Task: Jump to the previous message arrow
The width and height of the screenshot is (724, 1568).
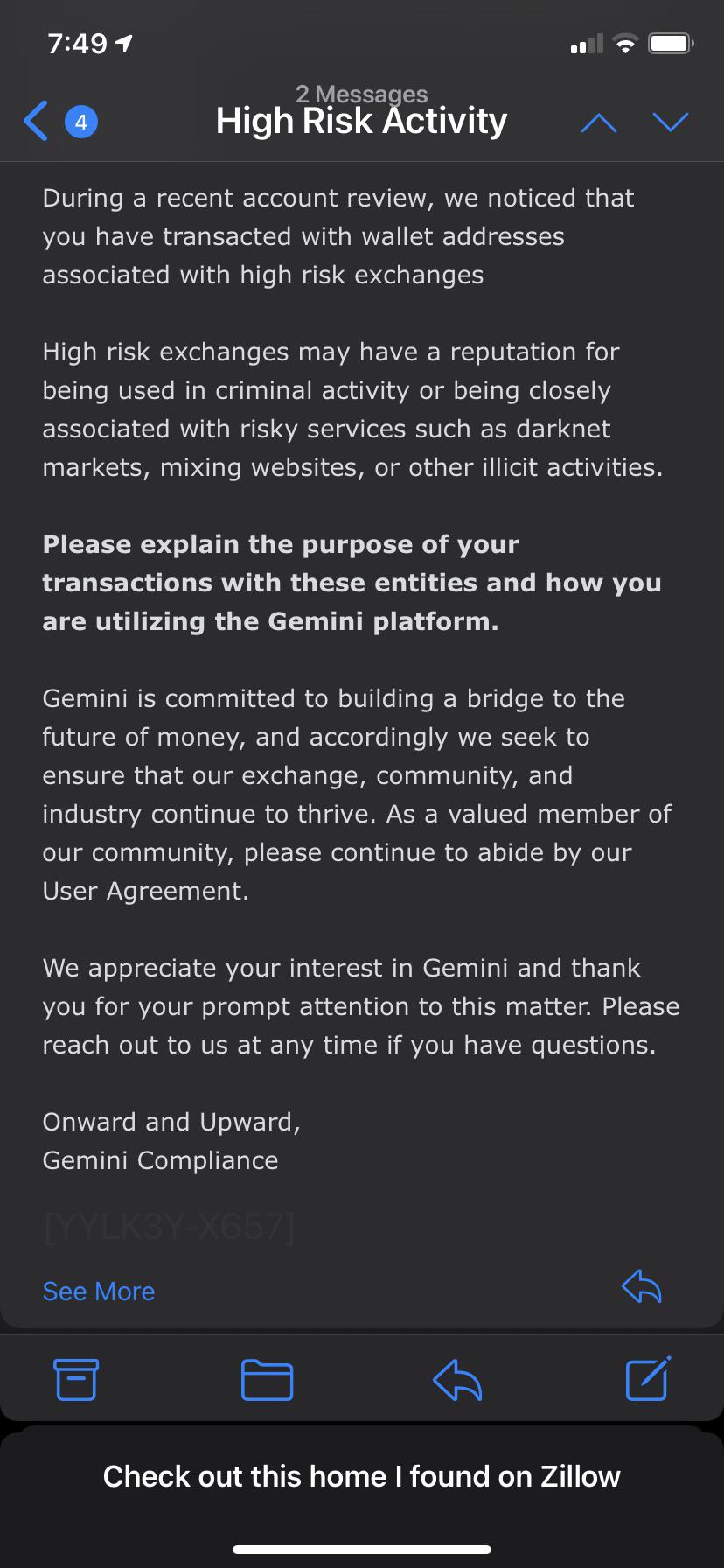Action: (598, 122)
